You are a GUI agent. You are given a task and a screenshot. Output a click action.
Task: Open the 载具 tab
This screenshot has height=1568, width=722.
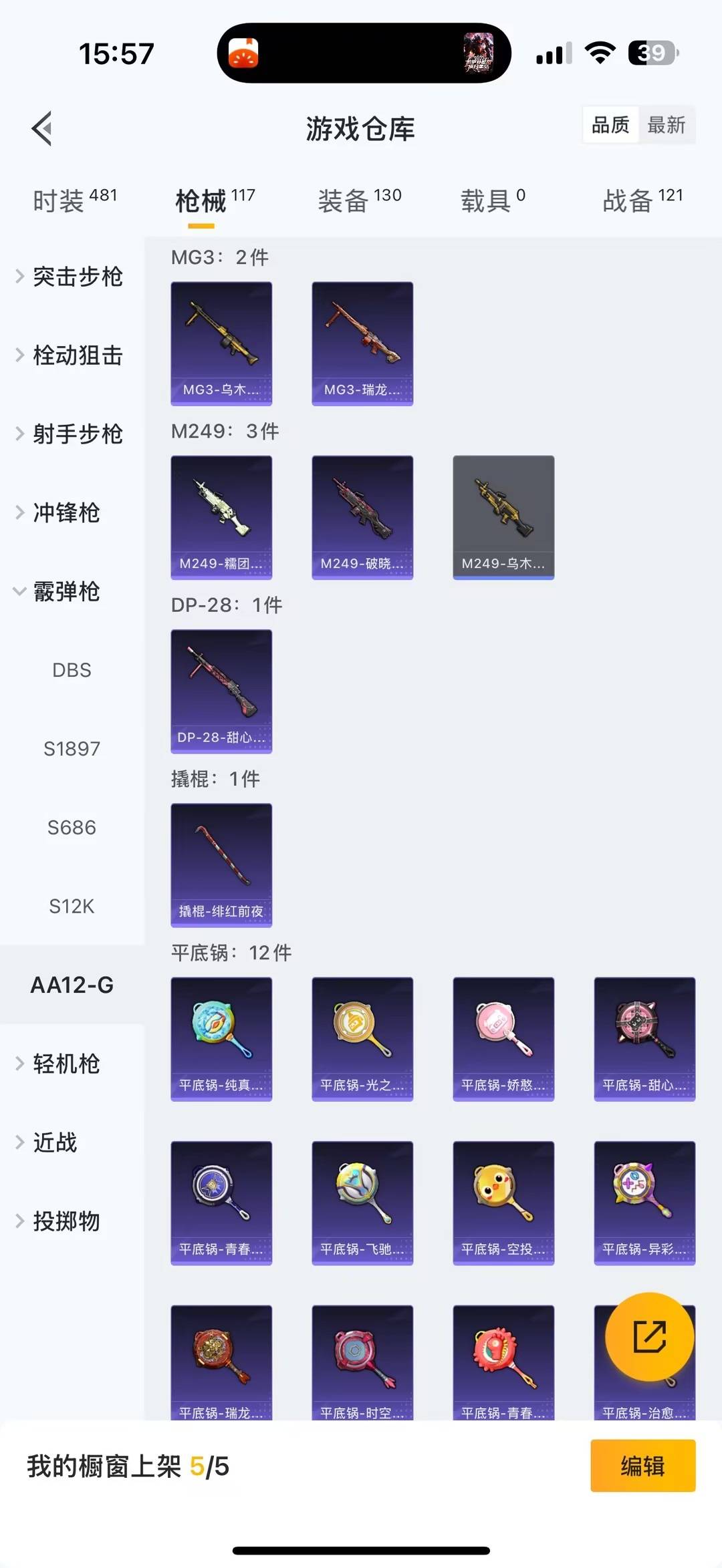tap(493, 200)
